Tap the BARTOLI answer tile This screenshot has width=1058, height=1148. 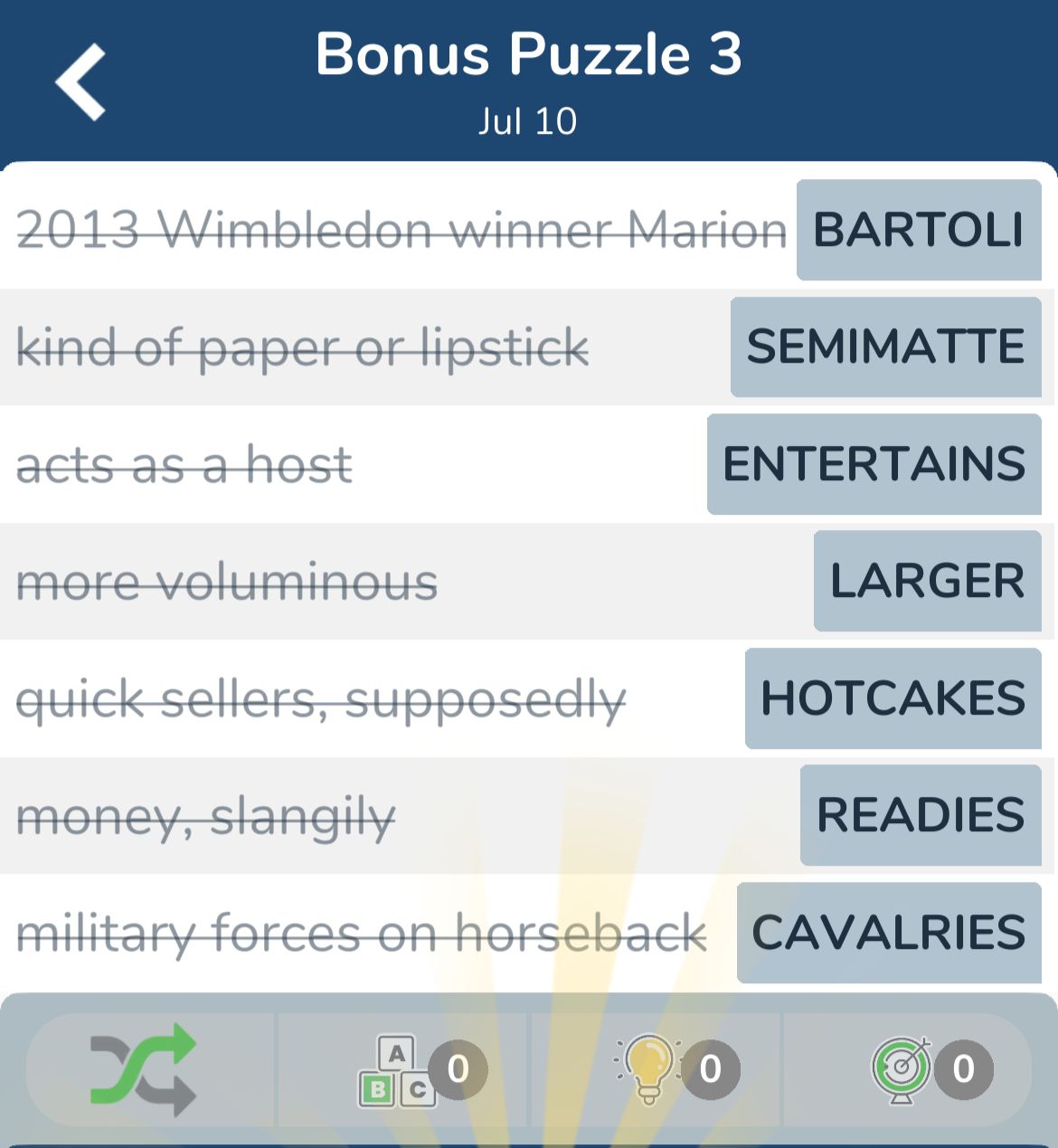point(918,230)
